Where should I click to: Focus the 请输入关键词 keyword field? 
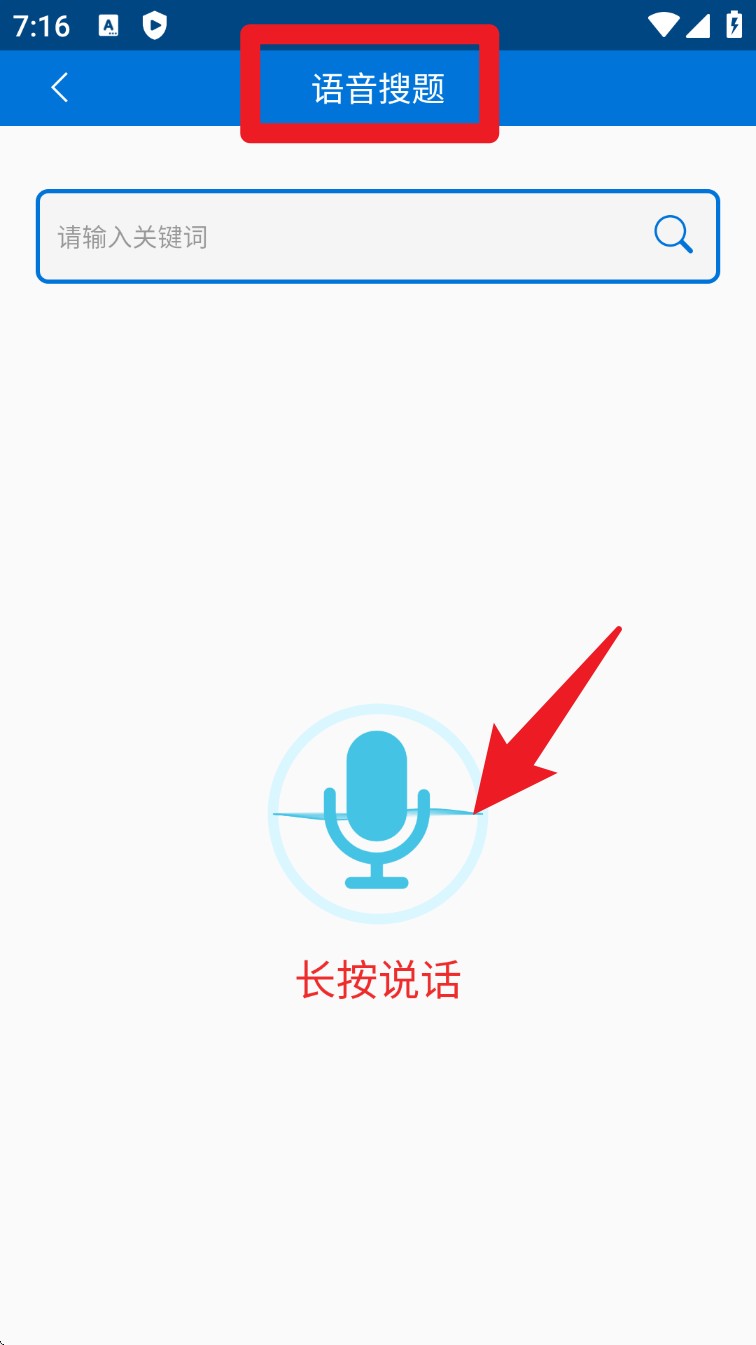[x=377, y=236]
